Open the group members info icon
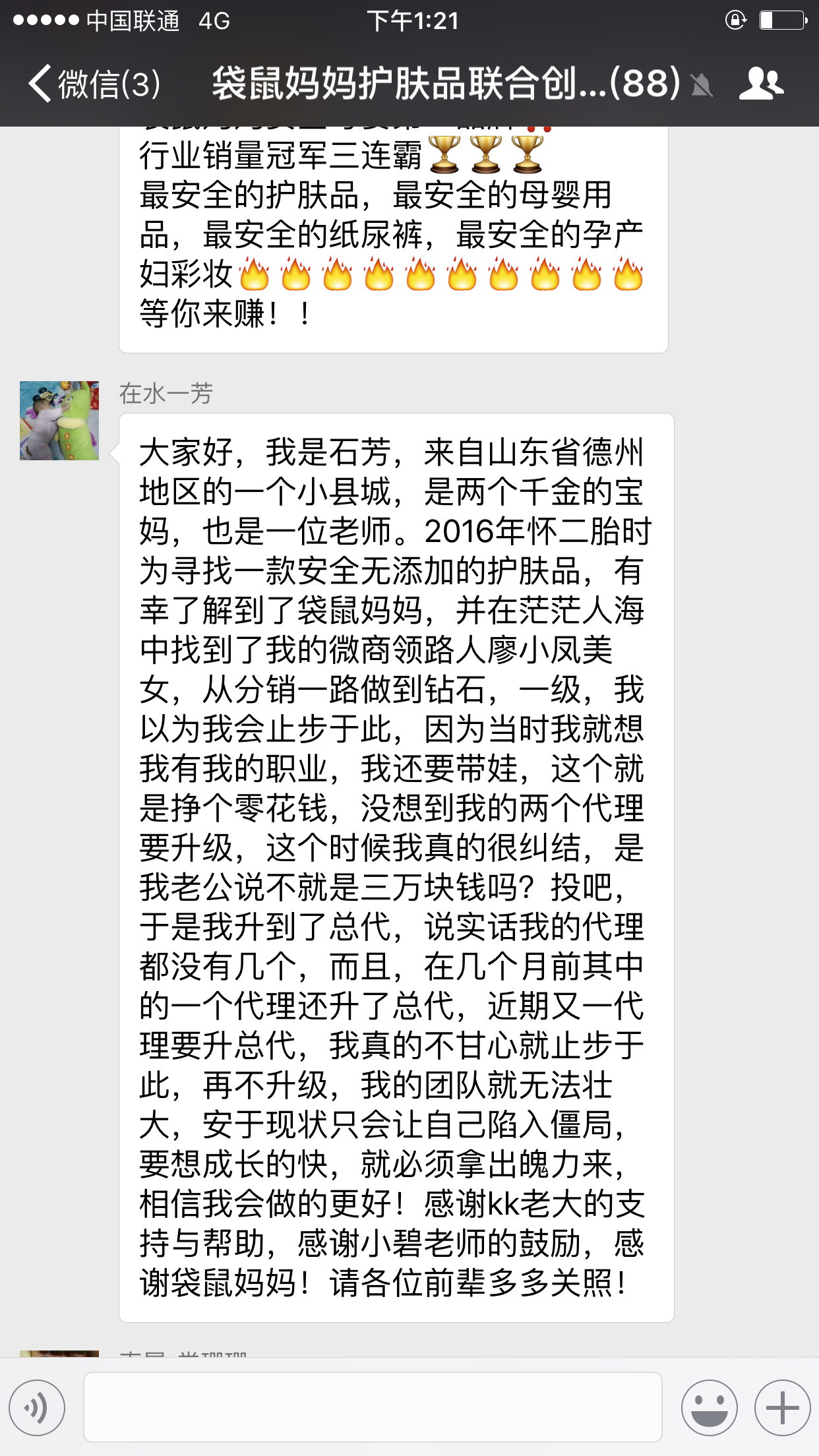 tap(761, 84)
